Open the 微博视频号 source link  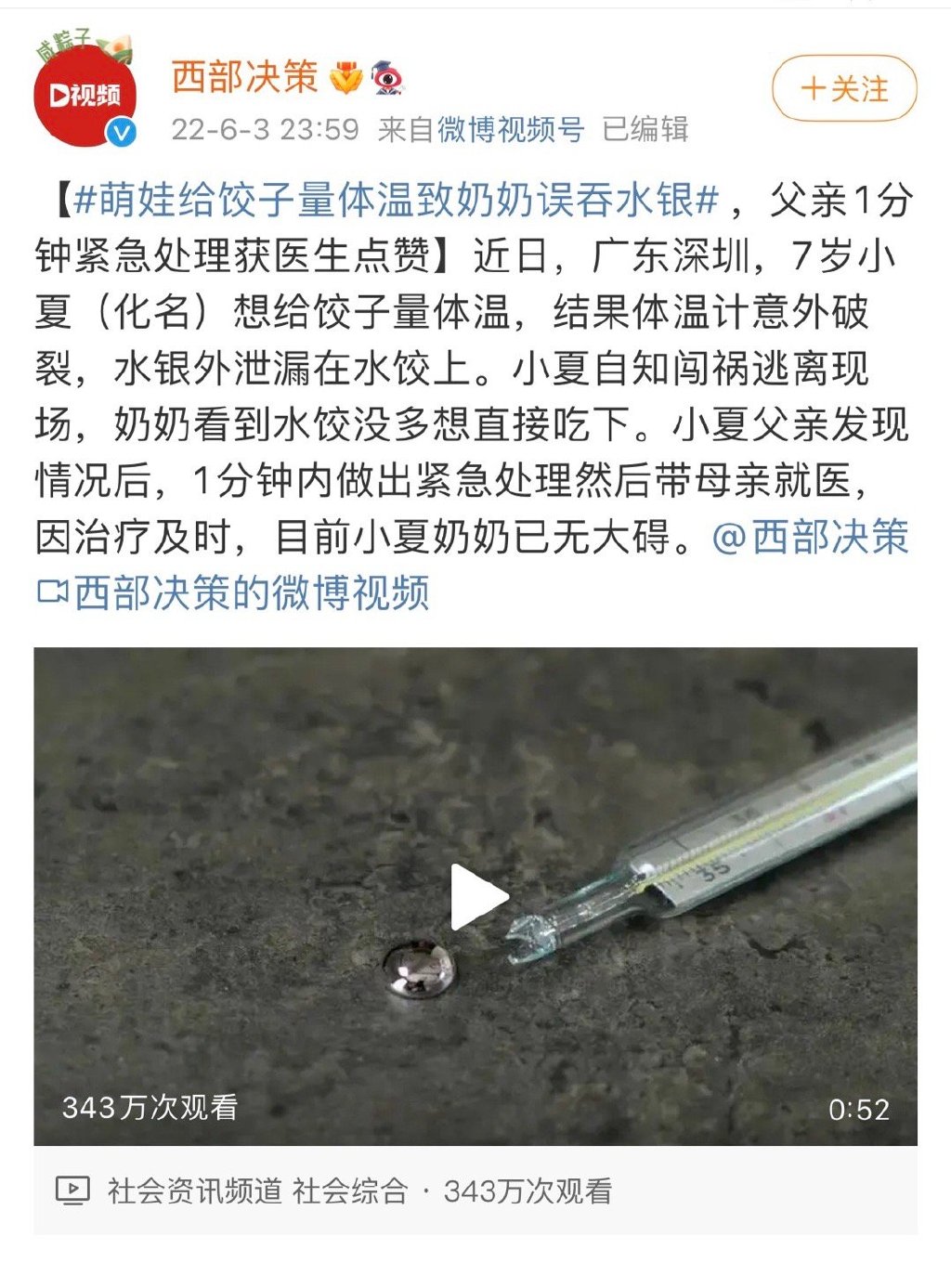tap(511, 129)
